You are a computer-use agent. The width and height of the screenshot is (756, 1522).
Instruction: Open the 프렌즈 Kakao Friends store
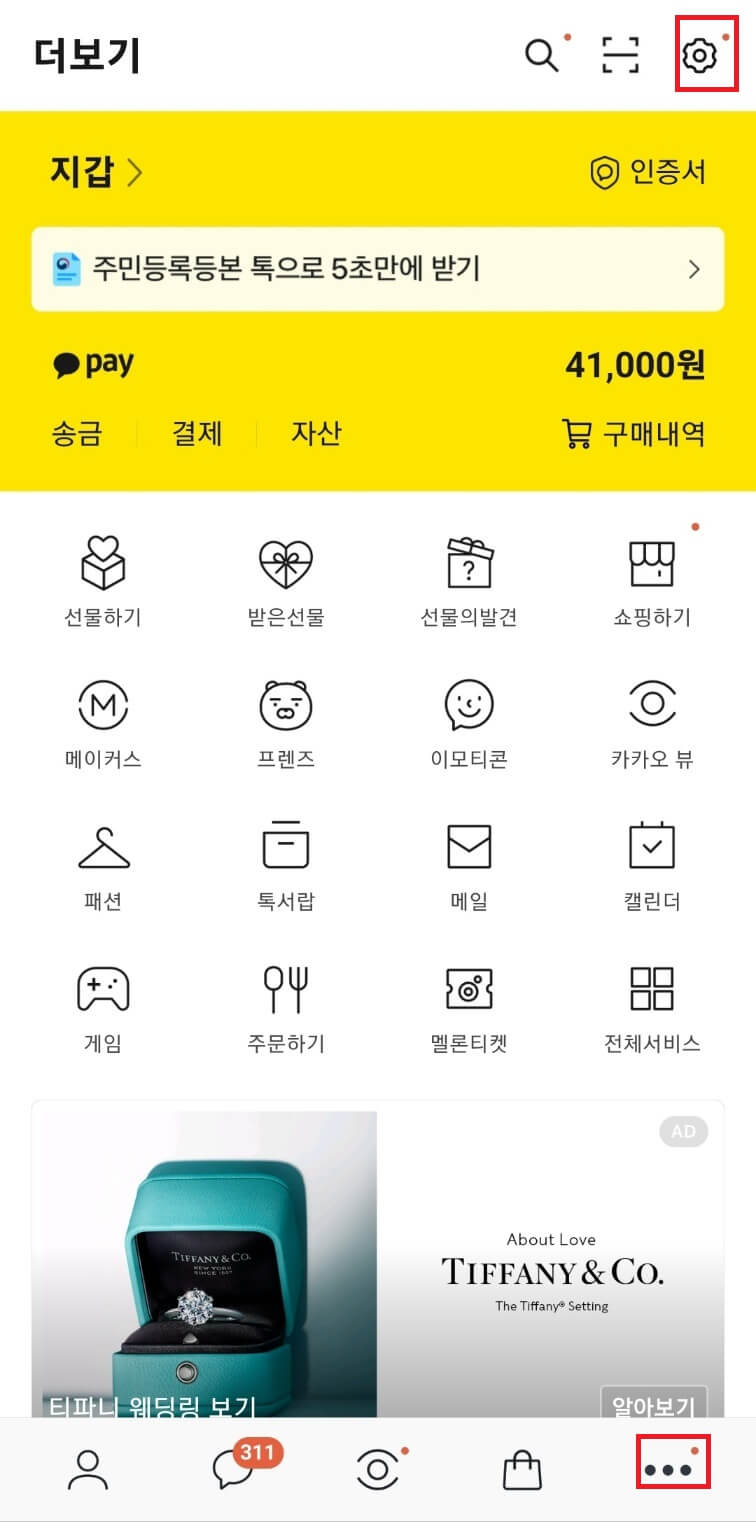point(286,722)
